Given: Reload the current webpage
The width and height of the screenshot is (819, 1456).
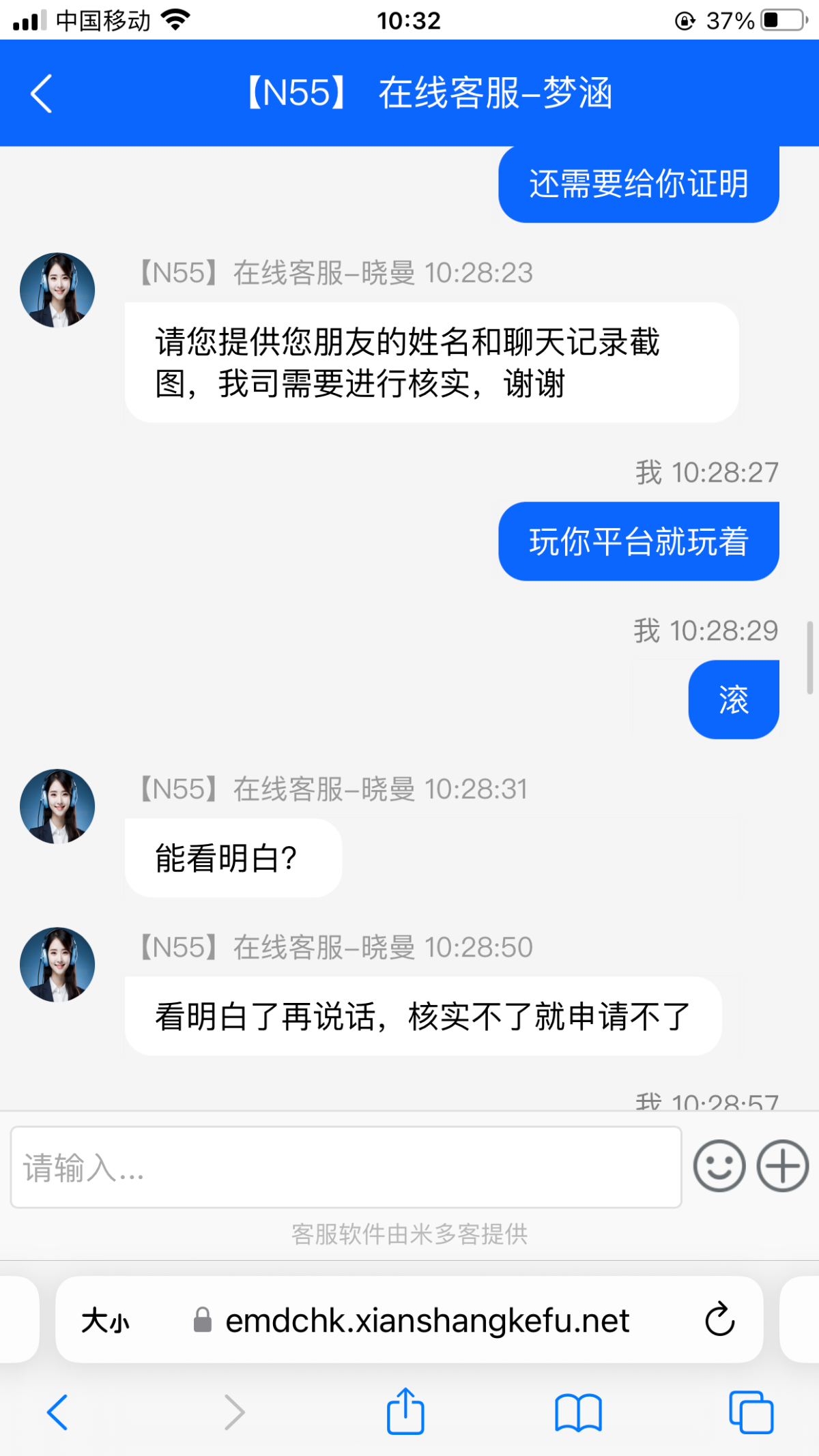Looking at the screenshot, I should [x=719, y=1320].
